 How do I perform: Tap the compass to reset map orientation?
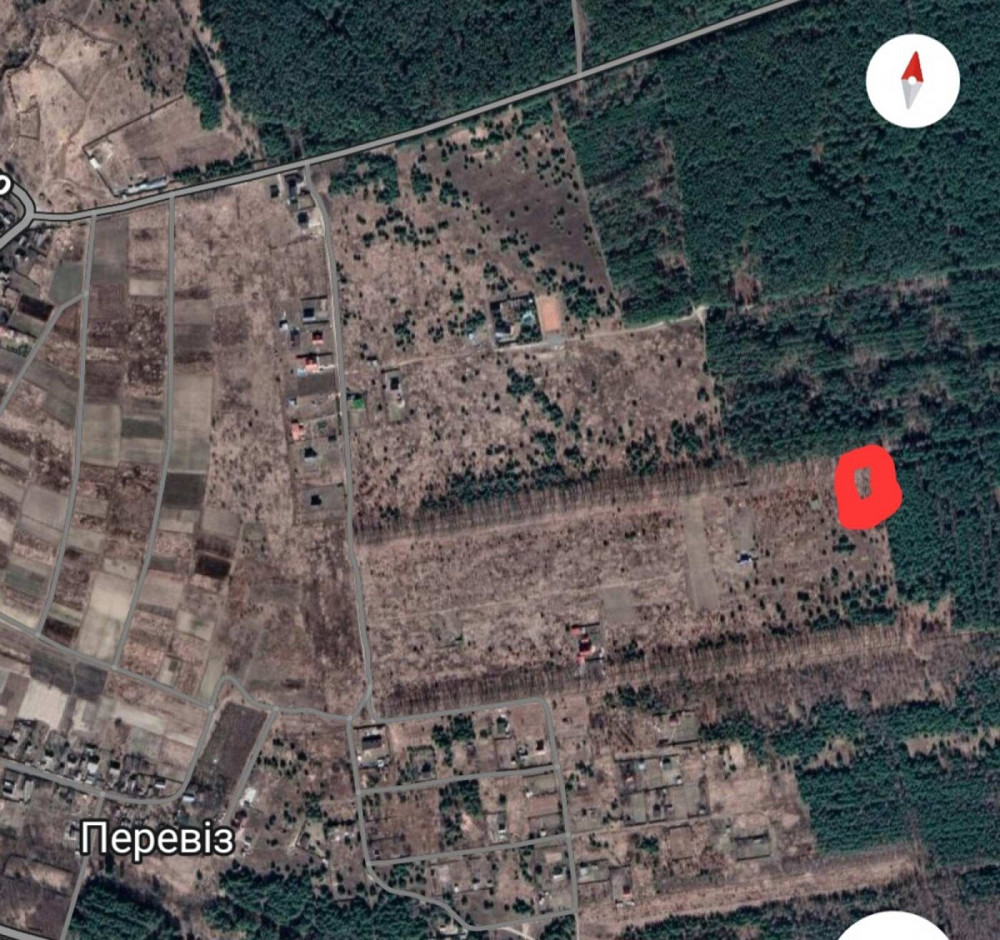(x=912, y=80)
